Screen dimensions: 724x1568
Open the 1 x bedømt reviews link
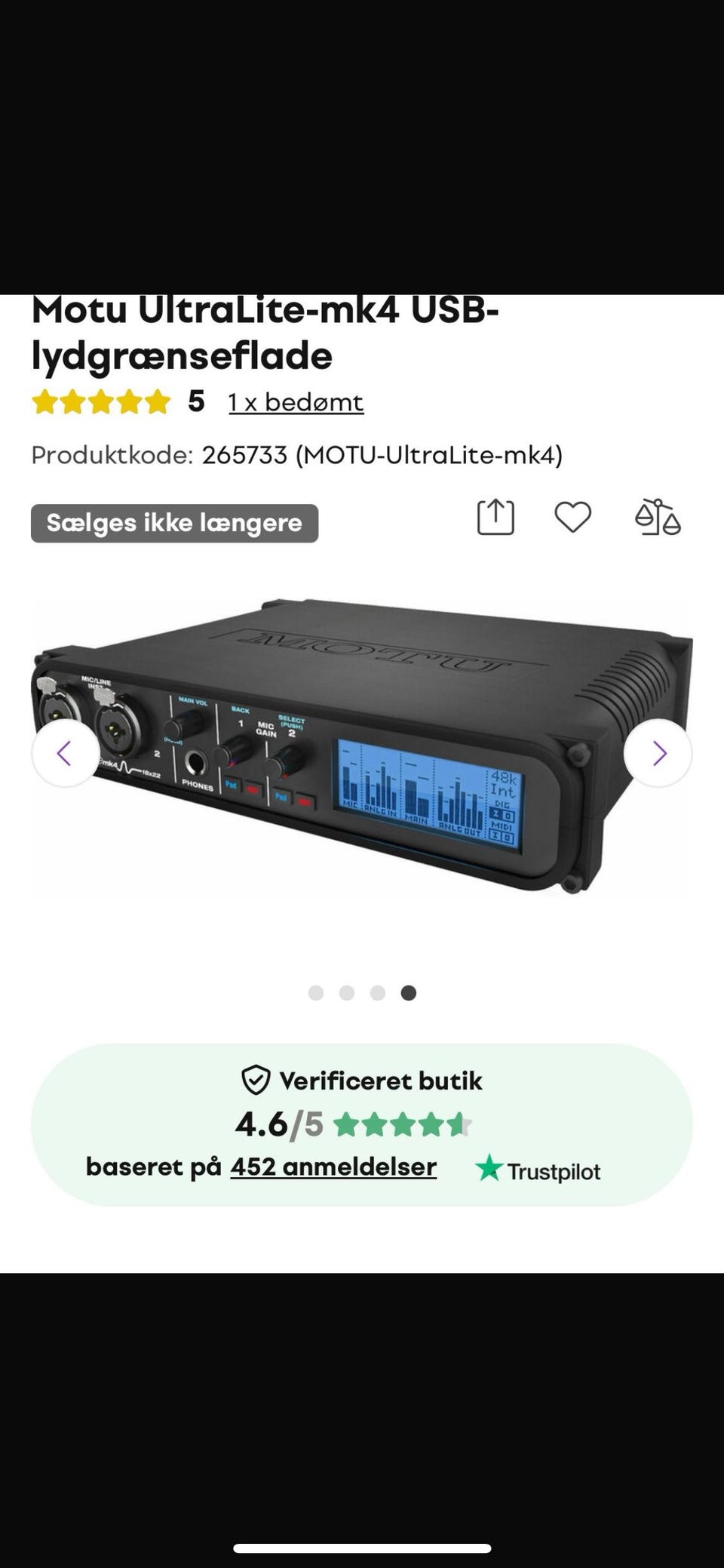[296, 402]
